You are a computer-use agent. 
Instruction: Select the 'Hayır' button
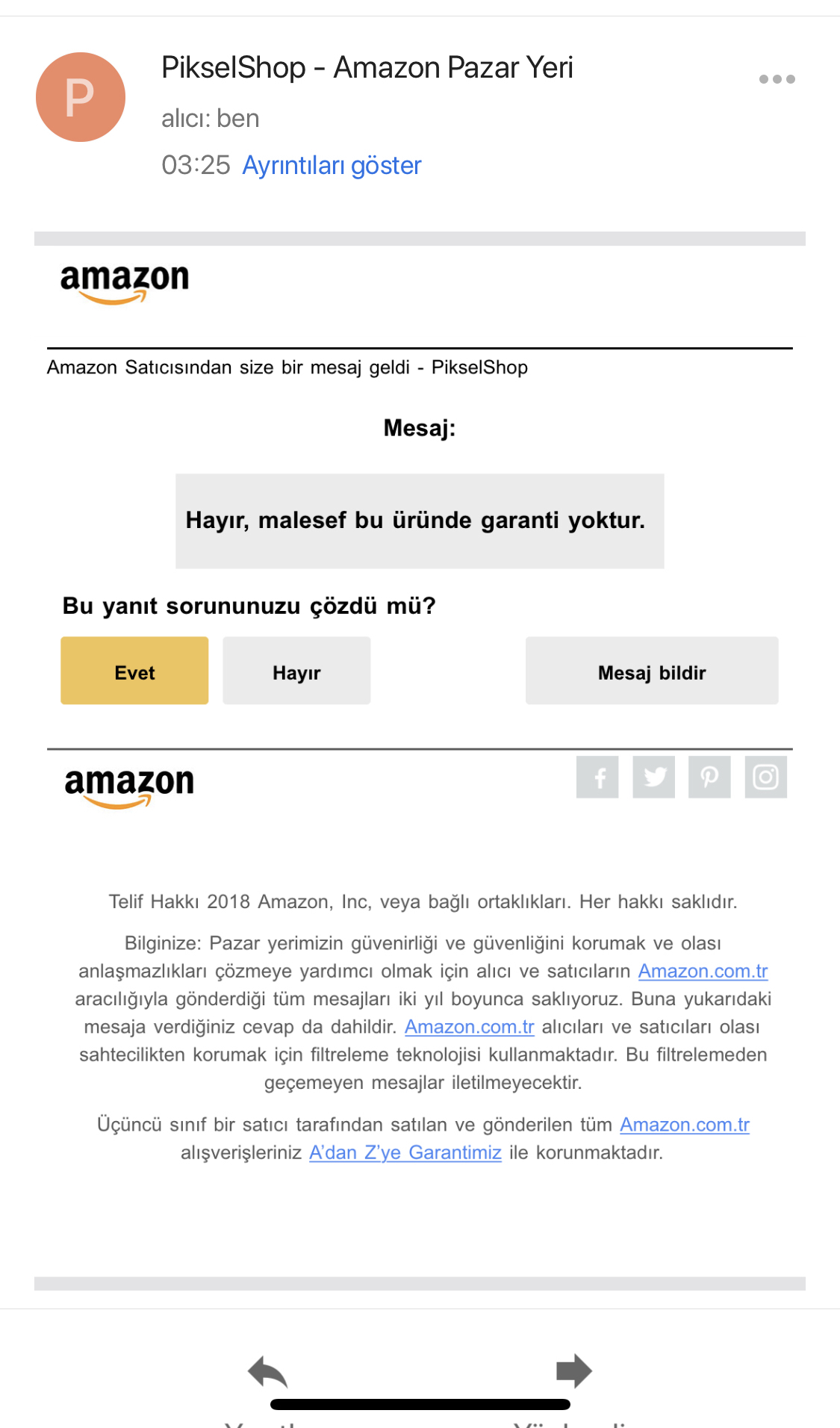tap(296, 671)
